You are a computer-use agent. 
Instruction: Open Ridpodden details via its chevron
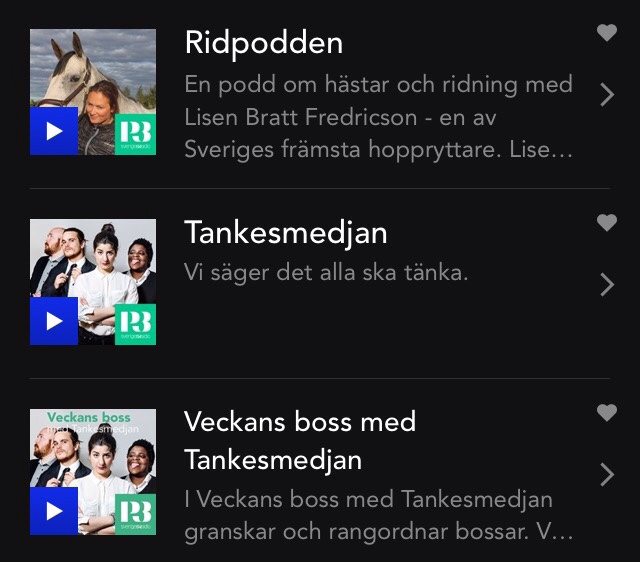tap(606, 95)
